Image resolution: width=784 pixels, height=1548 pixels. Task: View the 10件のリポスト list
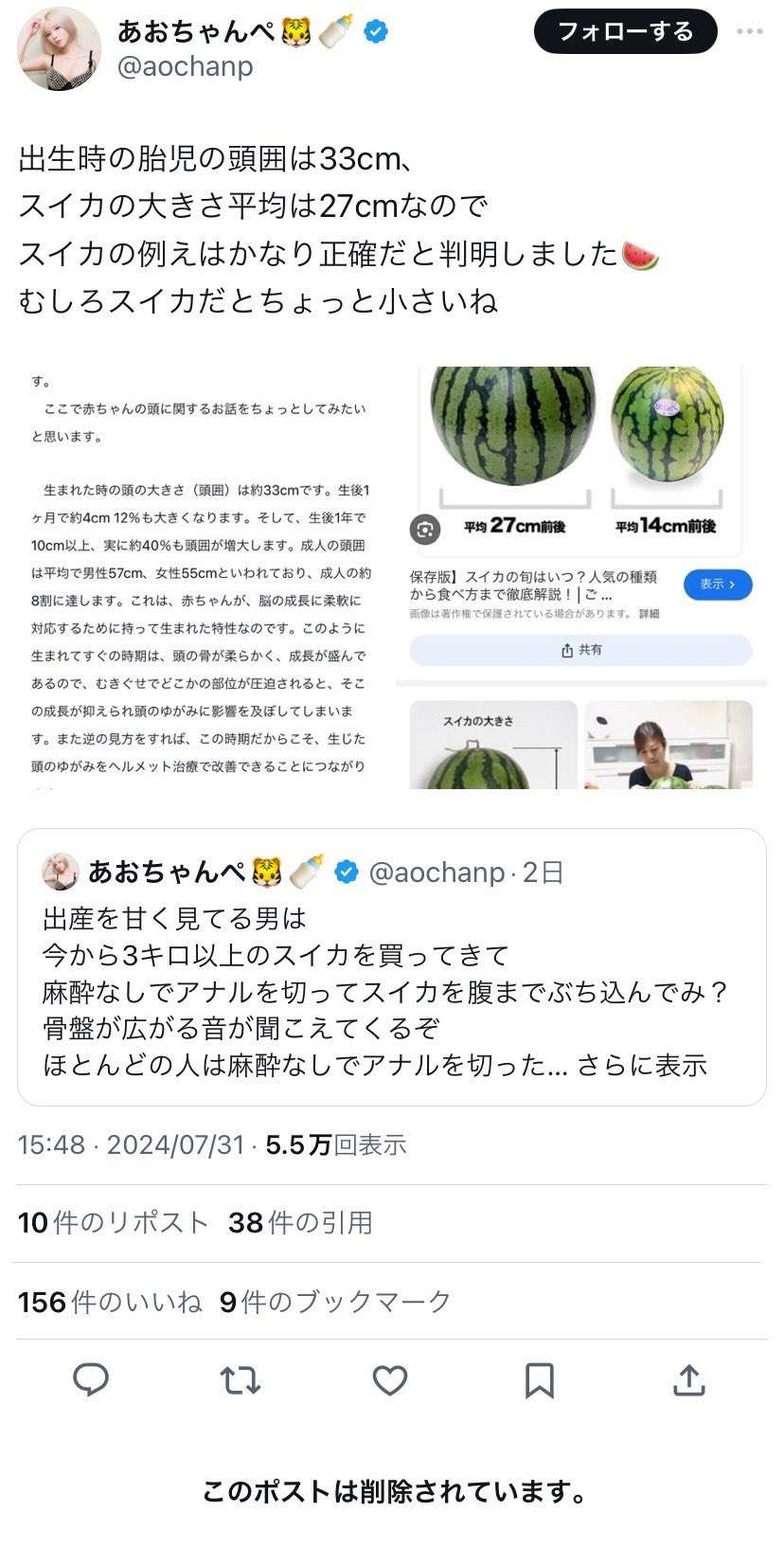[114, 1223]
